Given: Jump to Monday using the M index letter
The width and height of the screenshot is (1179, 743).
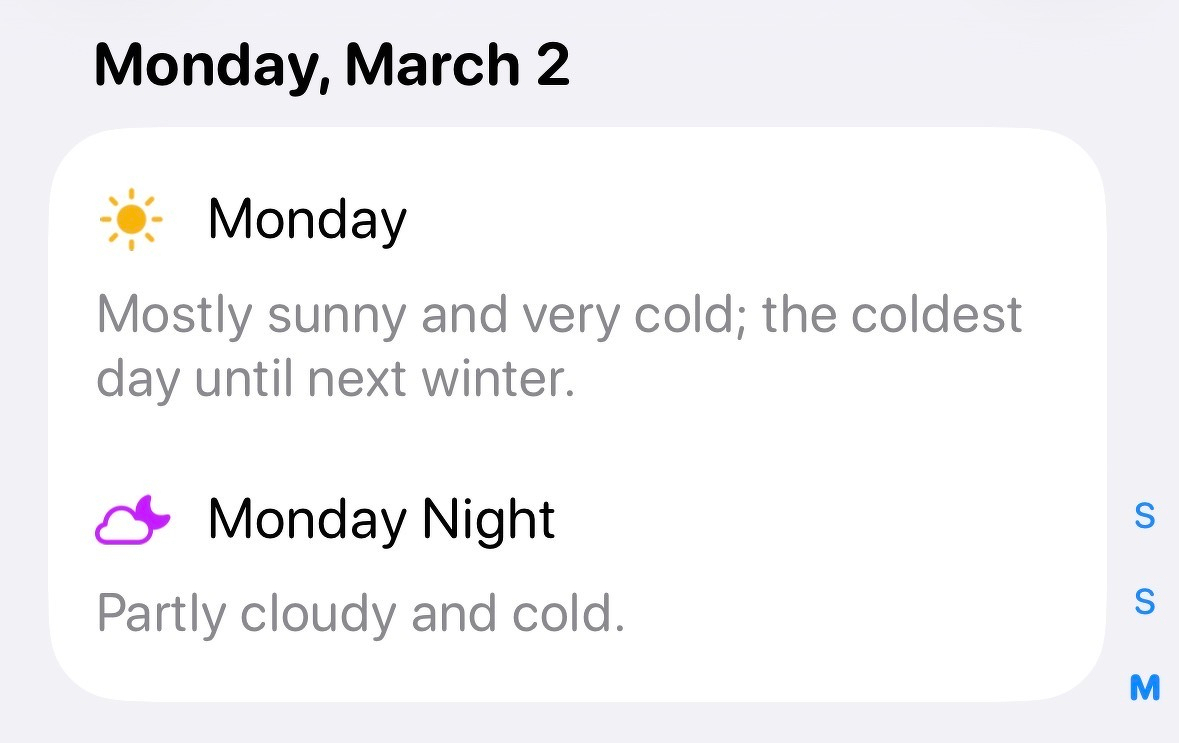Looking at the screenshot, I should (x=1144, y=688).
